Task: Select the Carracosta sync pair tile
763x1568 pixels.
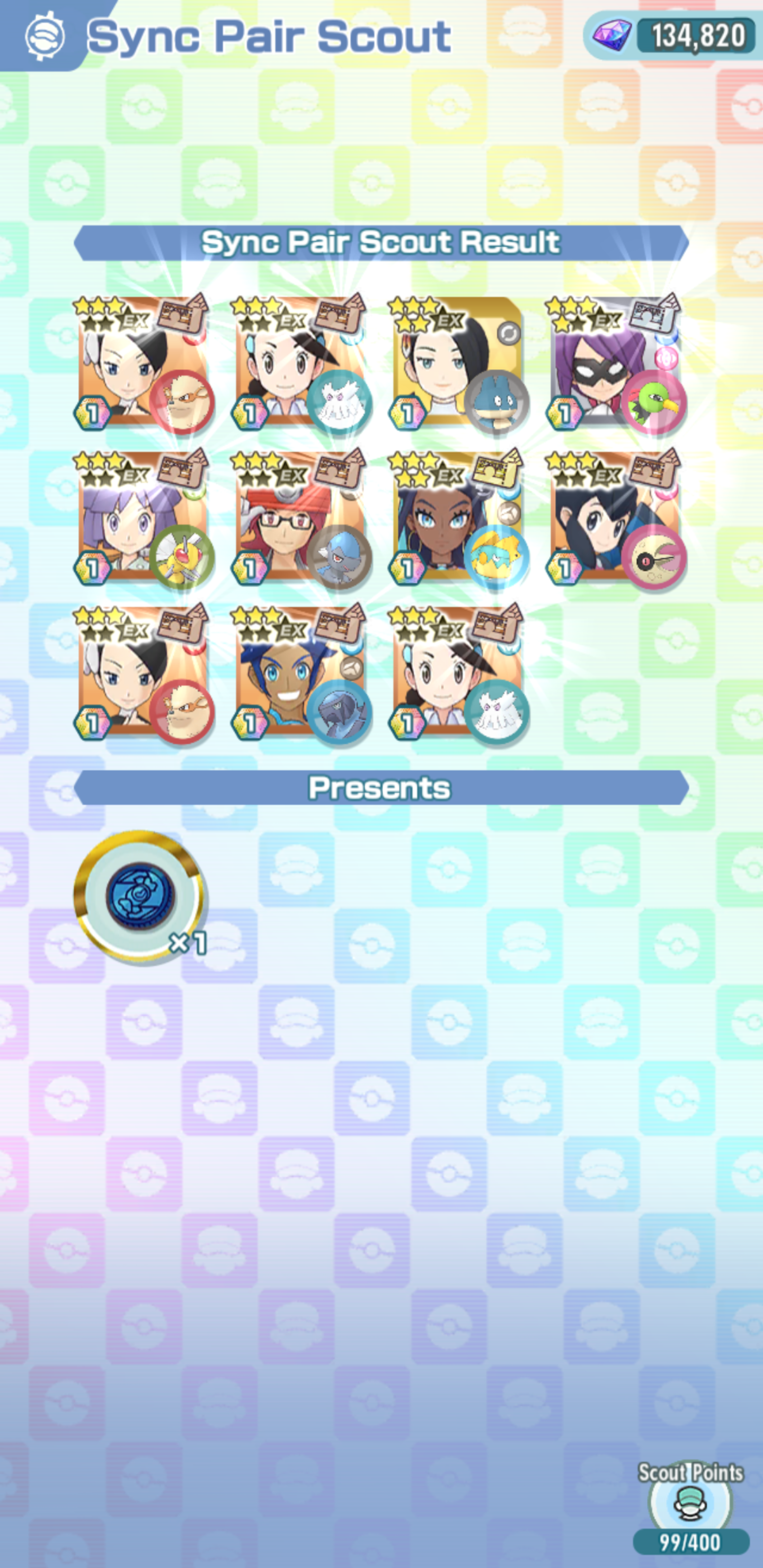Action: pos(300,673)
